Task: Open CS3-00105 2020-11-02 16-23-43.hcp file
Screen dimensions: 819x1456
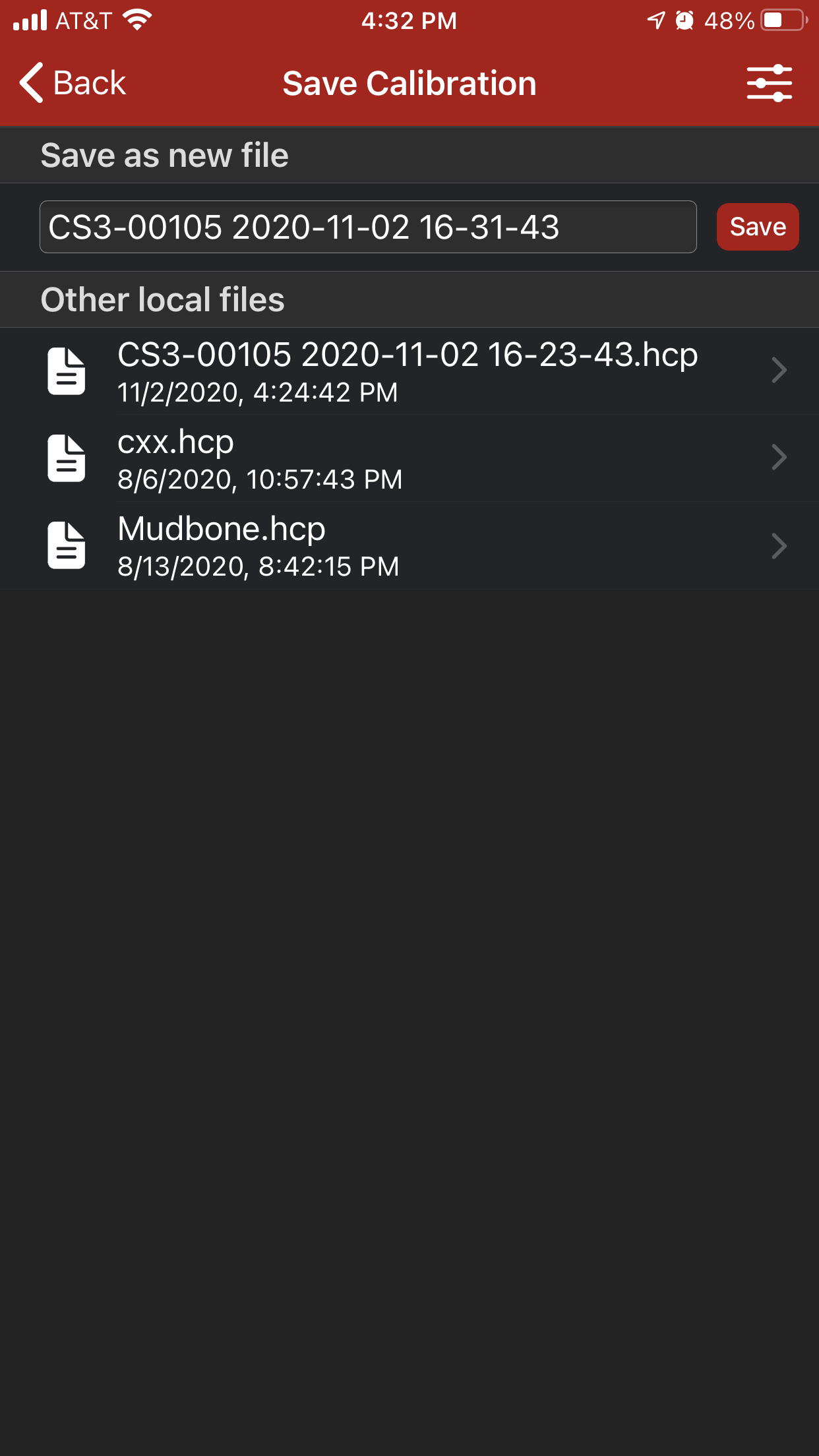Action: (409, 371)
